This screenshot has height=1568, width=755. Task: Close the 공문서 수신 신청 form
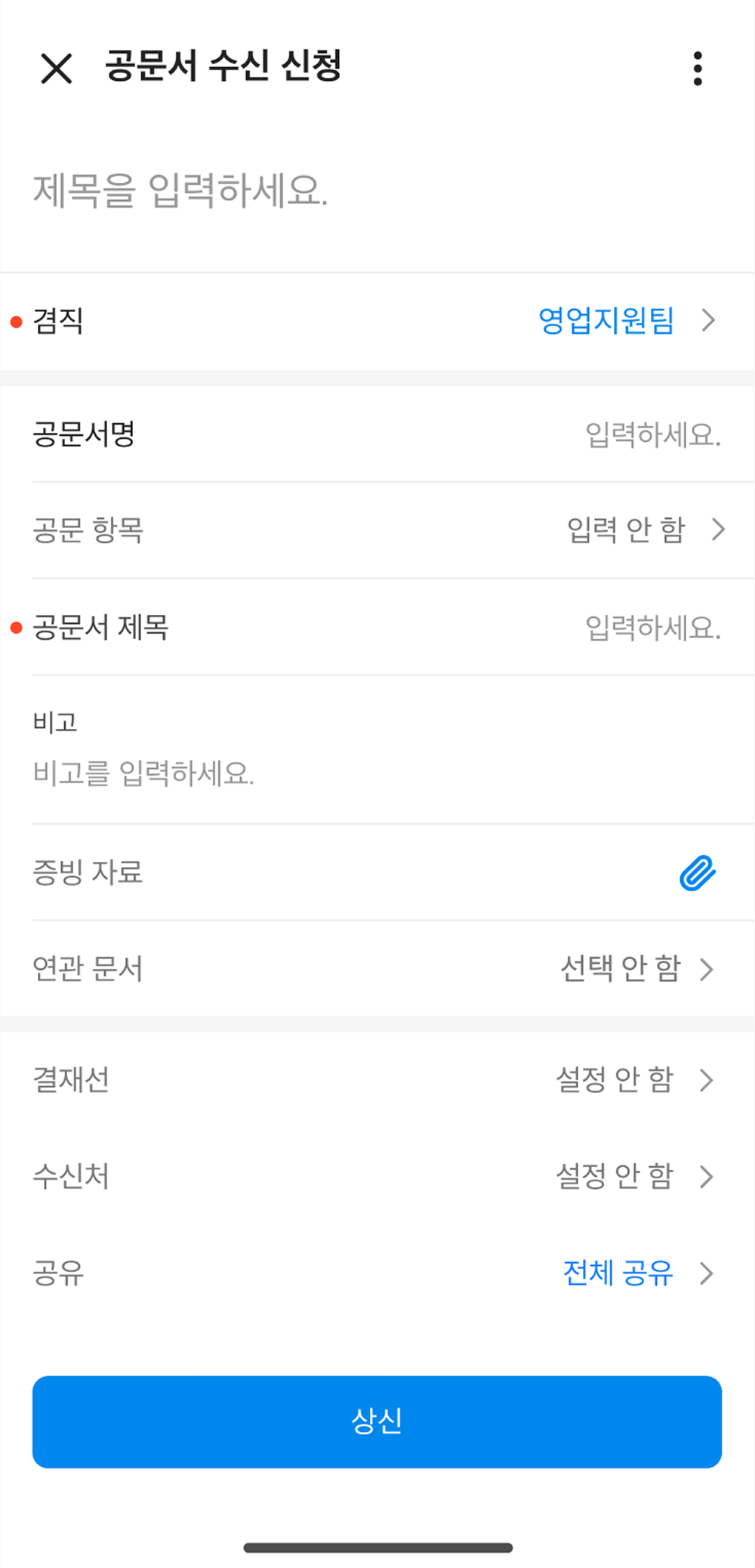tap(57, 68)
